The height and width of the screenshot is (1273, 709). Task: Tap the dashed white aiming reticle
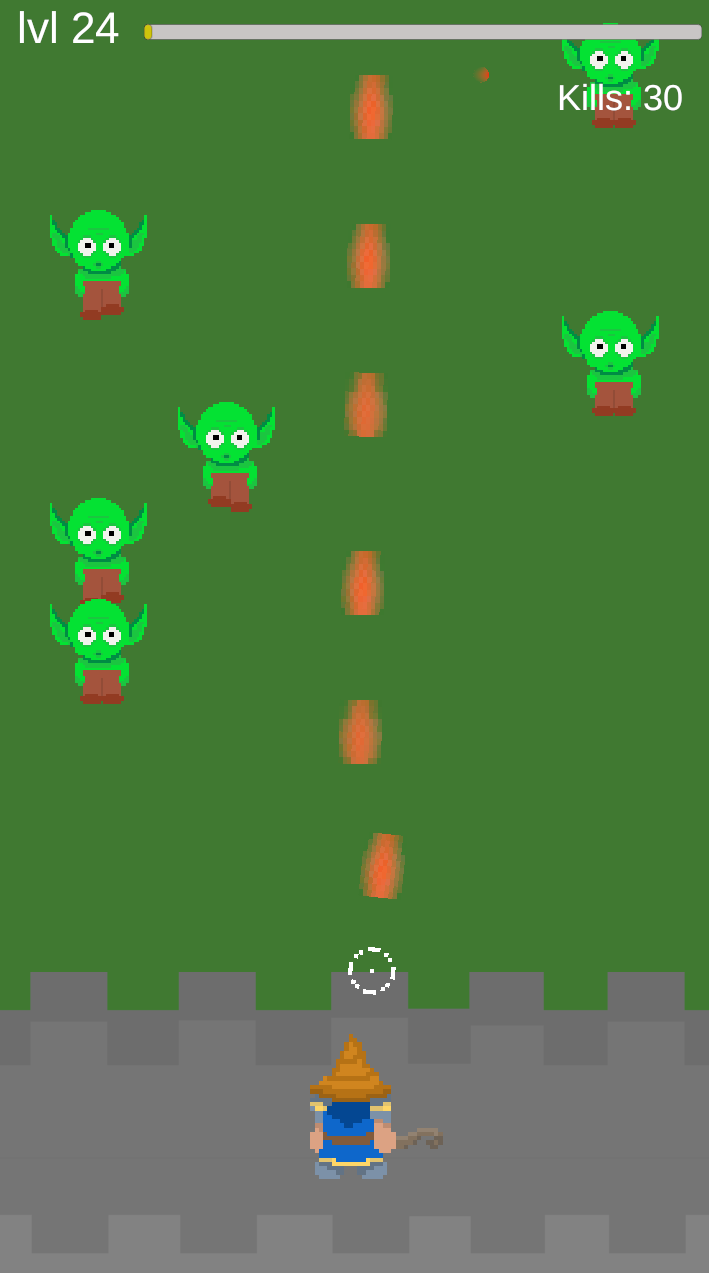pos(372,970)
